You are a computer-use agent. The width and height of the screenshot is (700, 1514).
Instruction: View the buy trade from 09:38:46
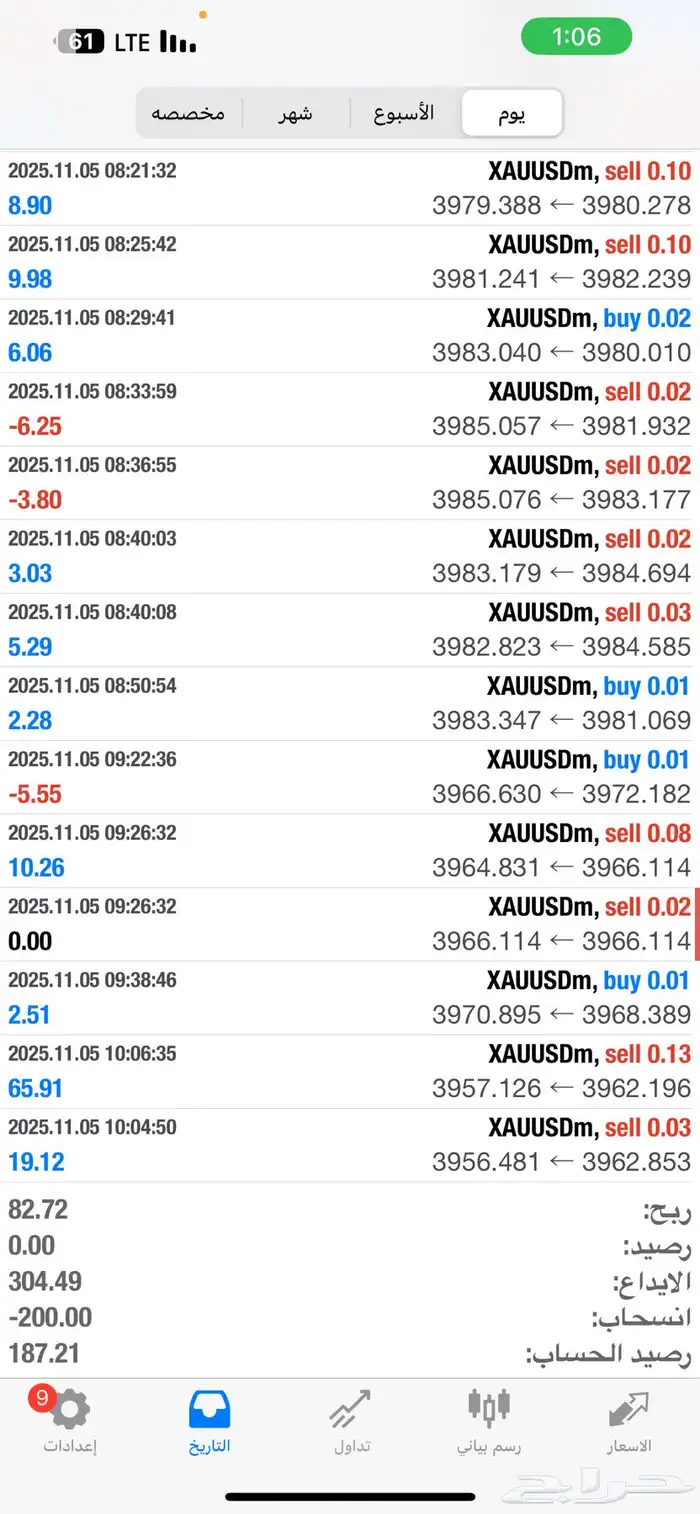(350, 998)
